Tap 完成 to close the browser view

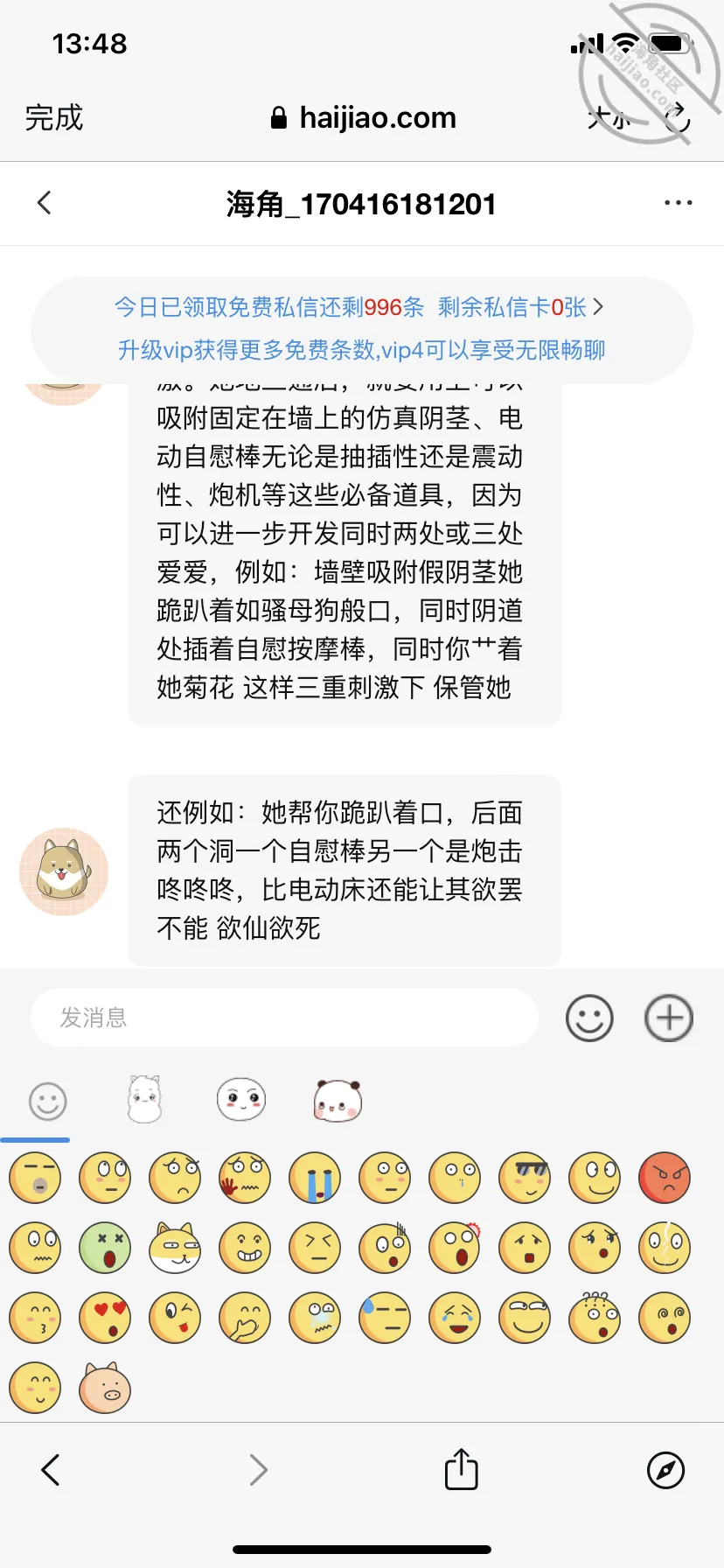(x=54, y=118)
